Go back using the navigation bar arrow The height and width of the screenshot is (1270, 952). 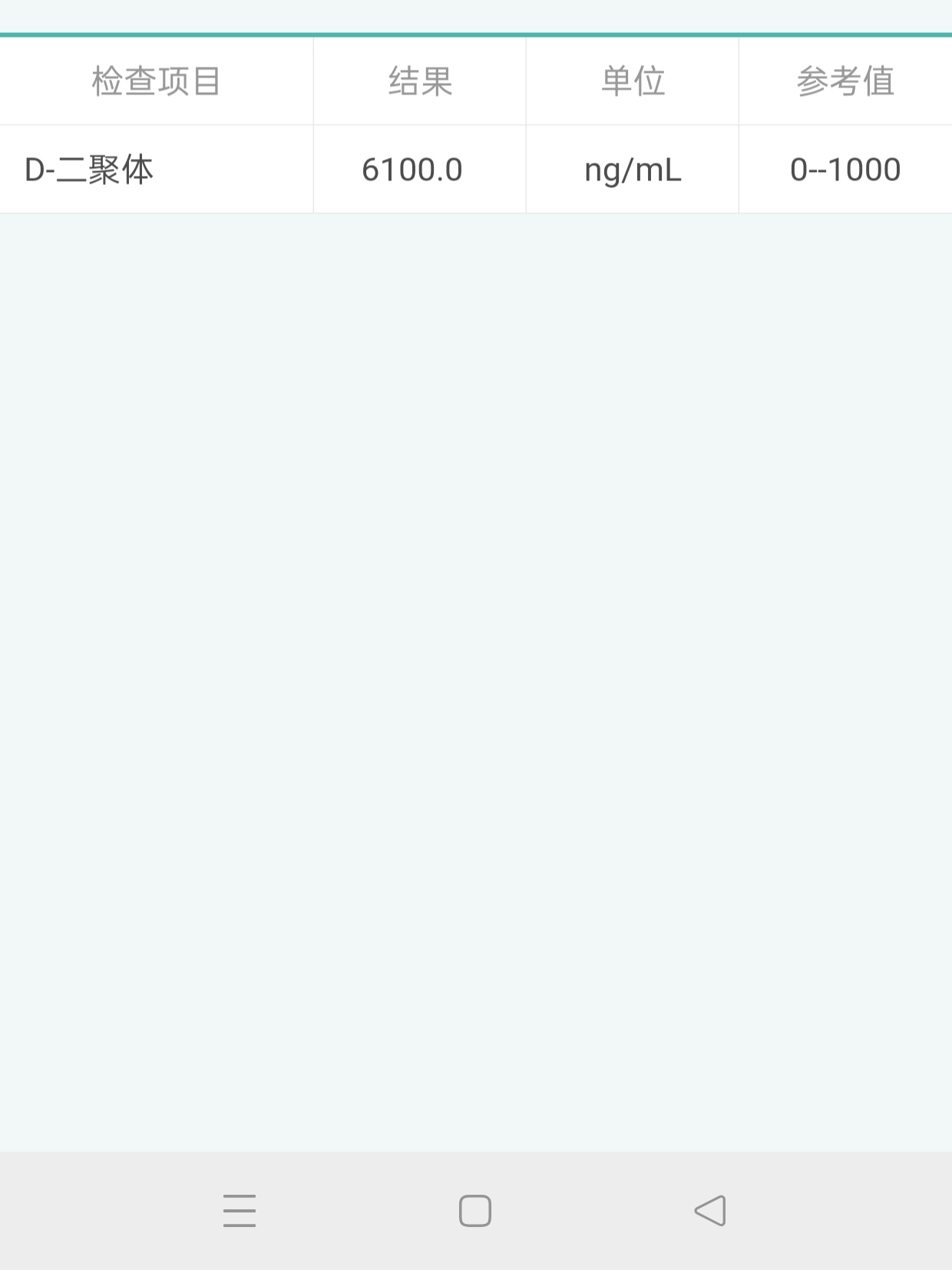point(710,1211)
